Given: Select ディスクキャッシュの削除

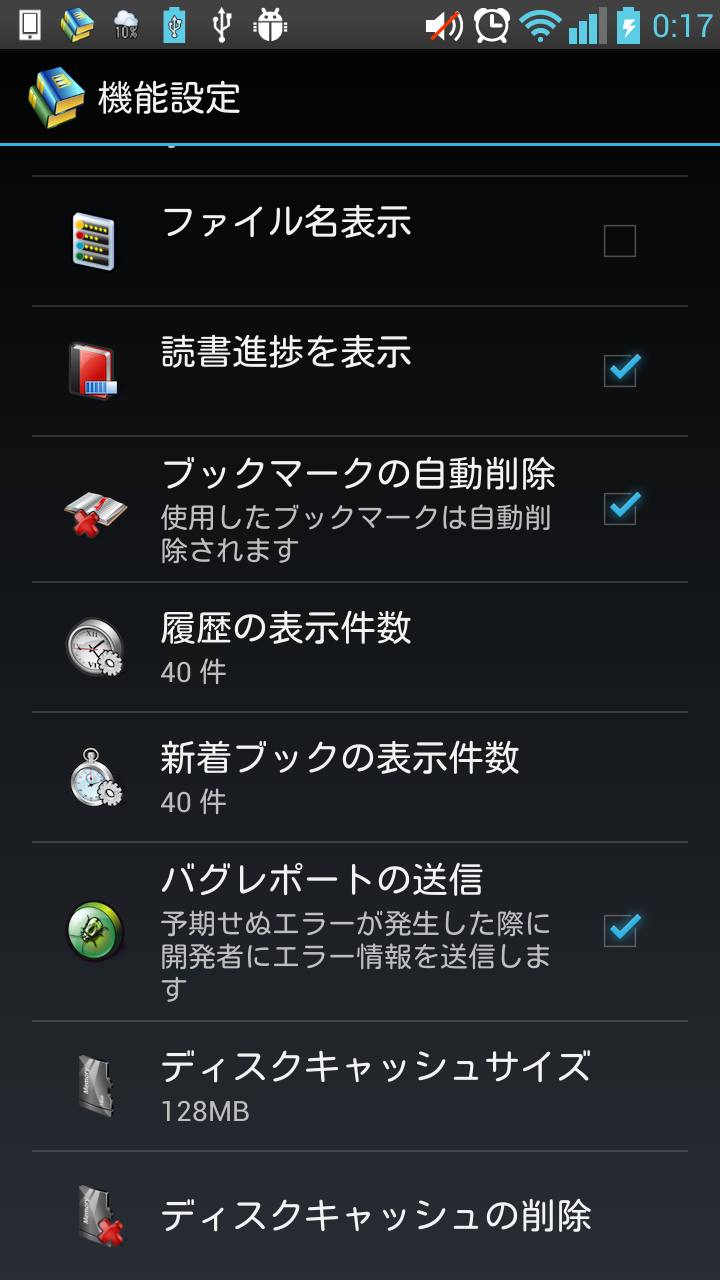Looking at the screenshot, I should [360, 1216].
